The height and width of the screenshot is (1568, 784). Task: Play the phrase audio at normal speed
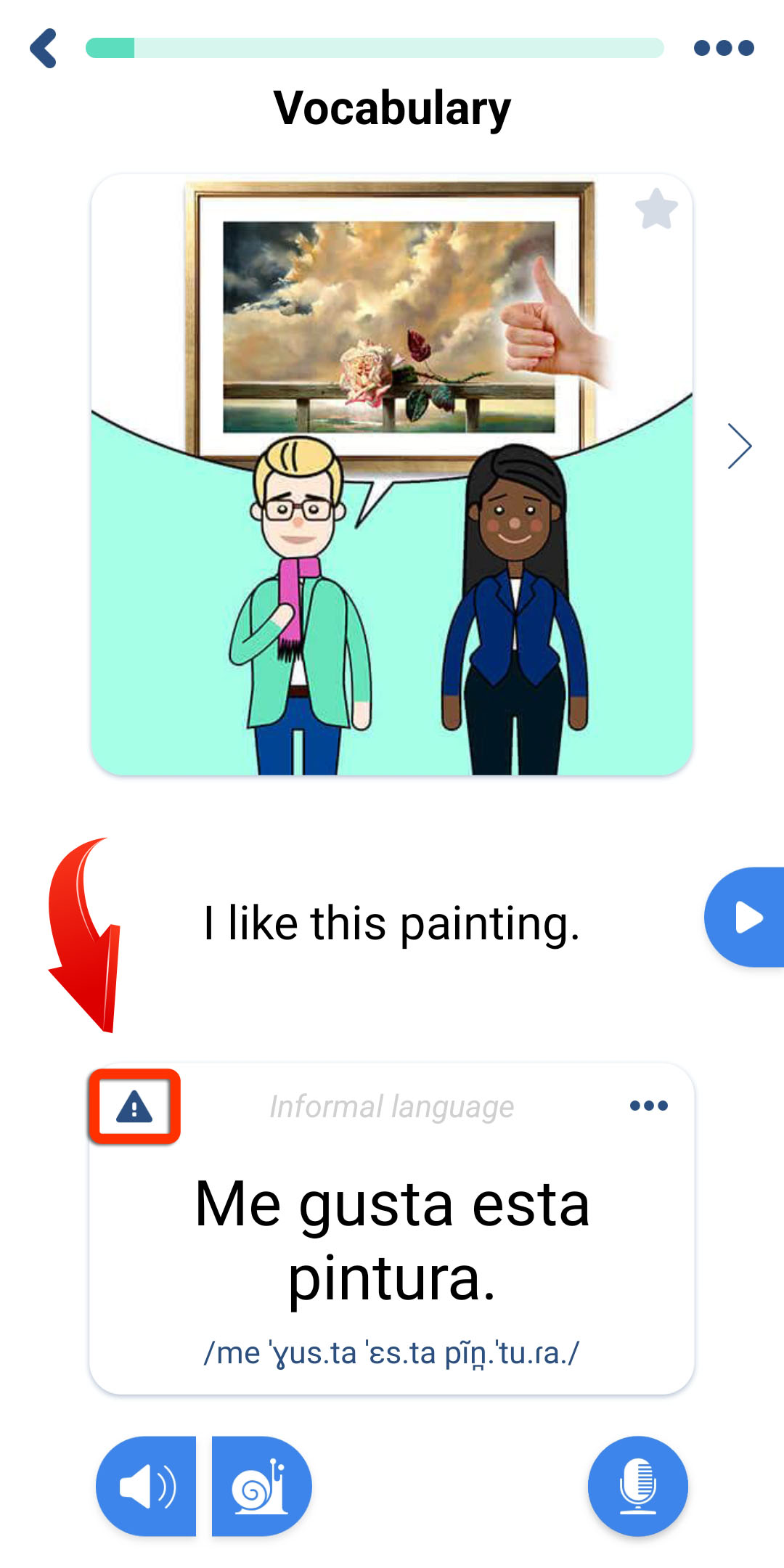click(147, 1486)
